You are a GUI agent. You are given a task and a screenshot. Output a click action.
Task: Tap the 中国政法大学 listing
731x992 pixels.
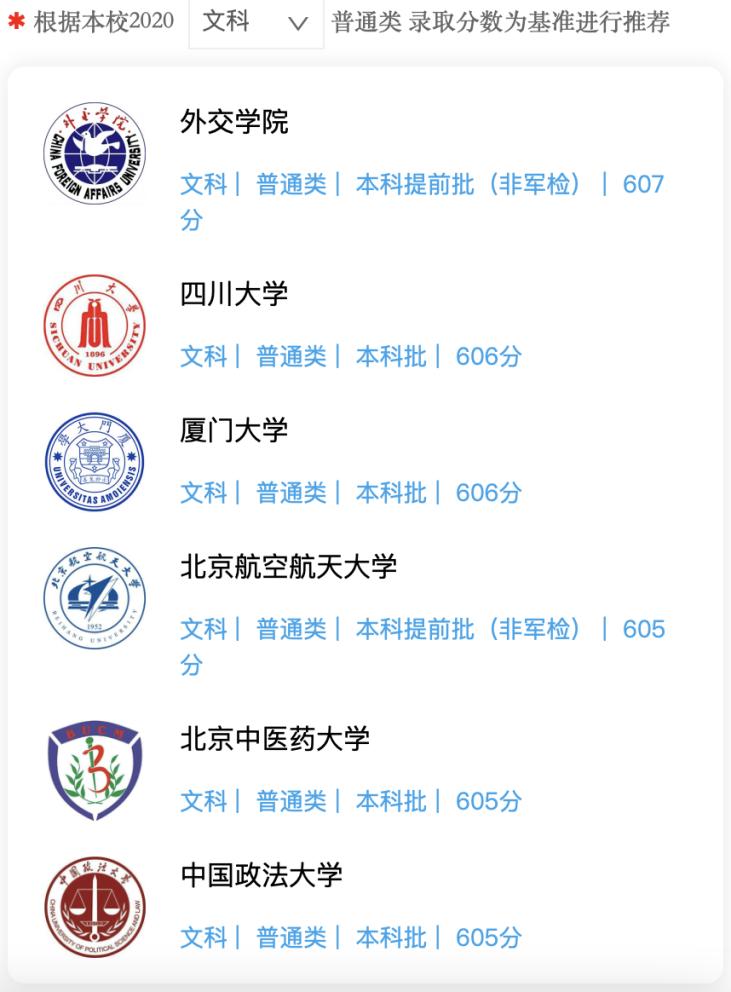pos(261,874)
